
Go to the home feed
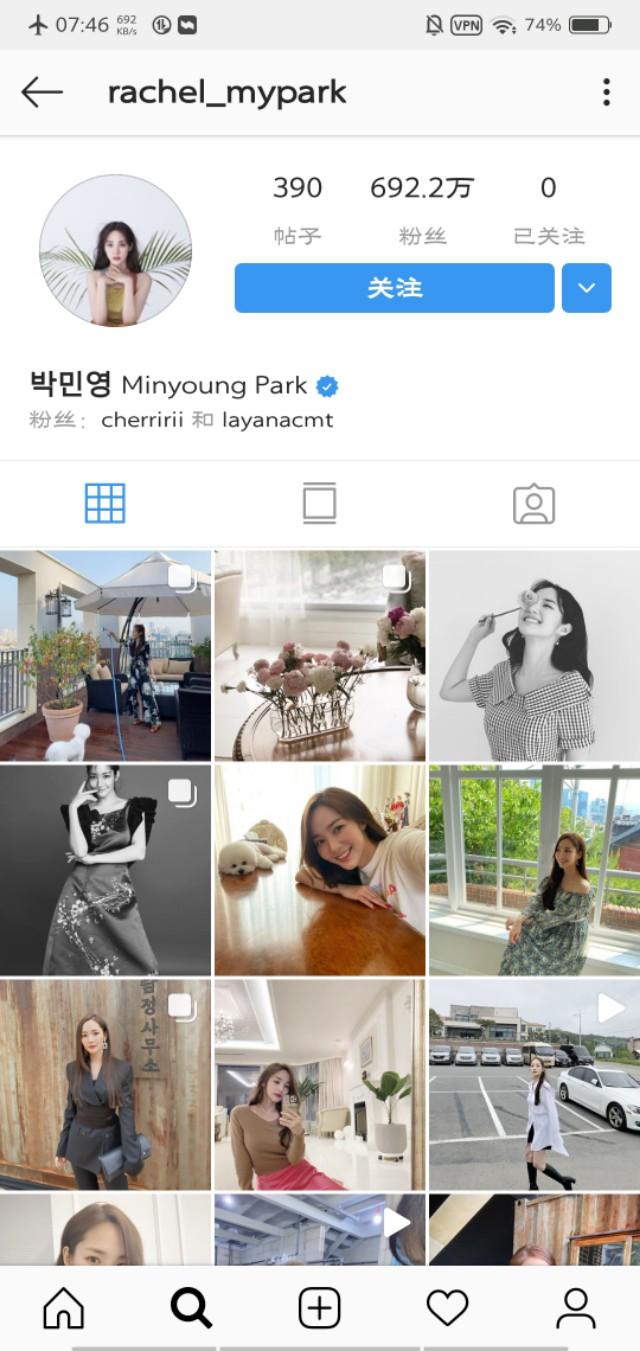[64, 1307]
